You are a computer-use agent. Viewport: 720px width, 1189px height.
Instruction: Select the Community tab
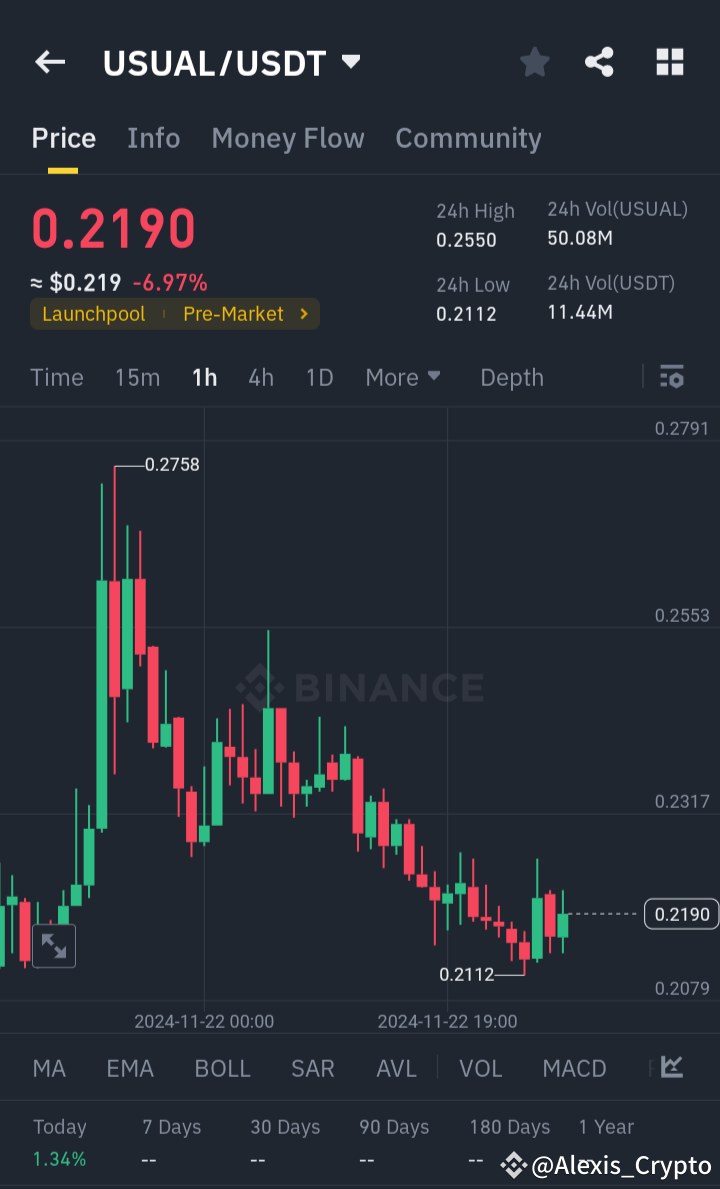pos(468,138)
